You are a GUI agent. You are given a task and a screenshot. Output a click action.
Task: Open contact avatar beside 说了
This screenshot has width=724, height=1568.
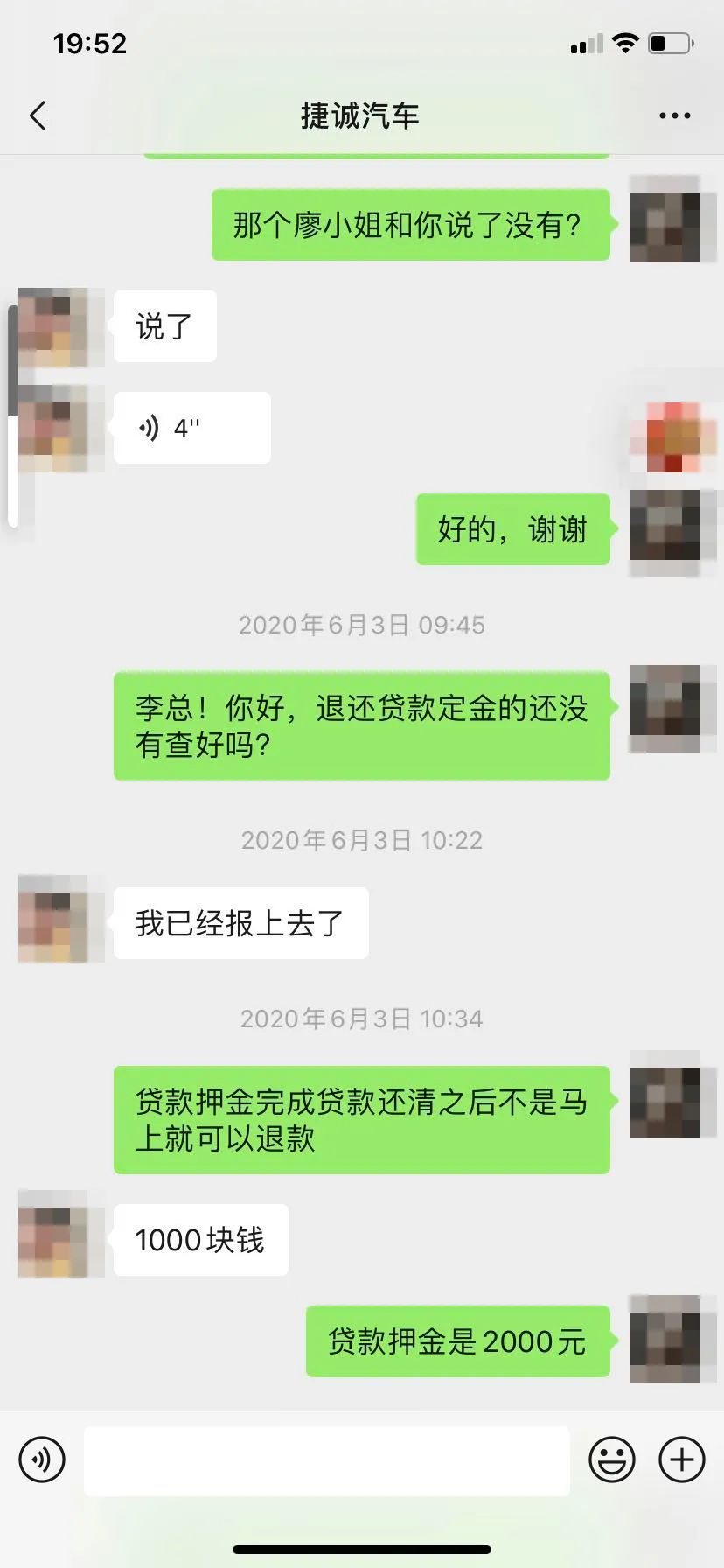(54, 326)
